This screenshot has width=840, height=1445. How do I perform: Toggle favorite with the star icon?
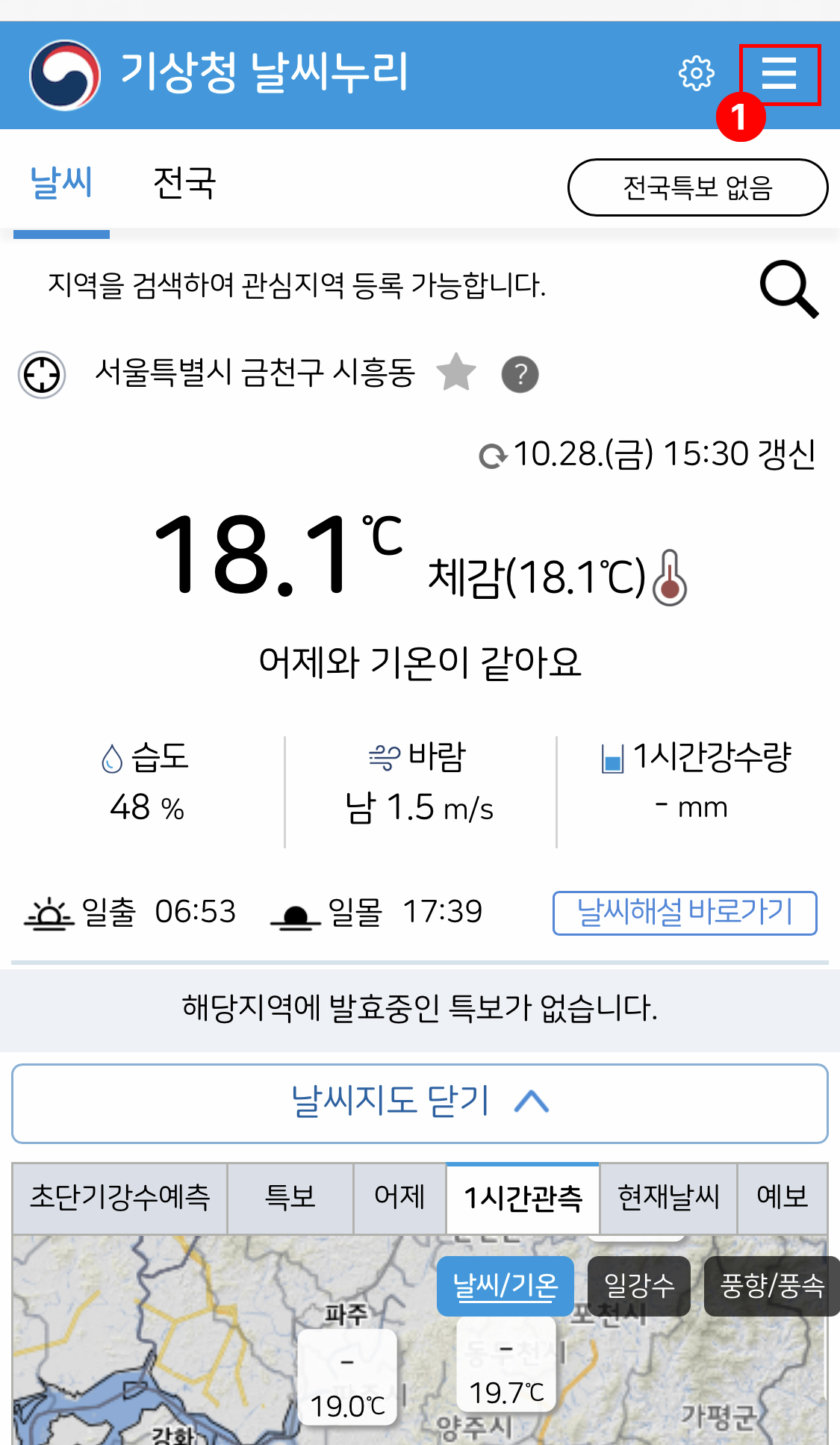point(456,373)
